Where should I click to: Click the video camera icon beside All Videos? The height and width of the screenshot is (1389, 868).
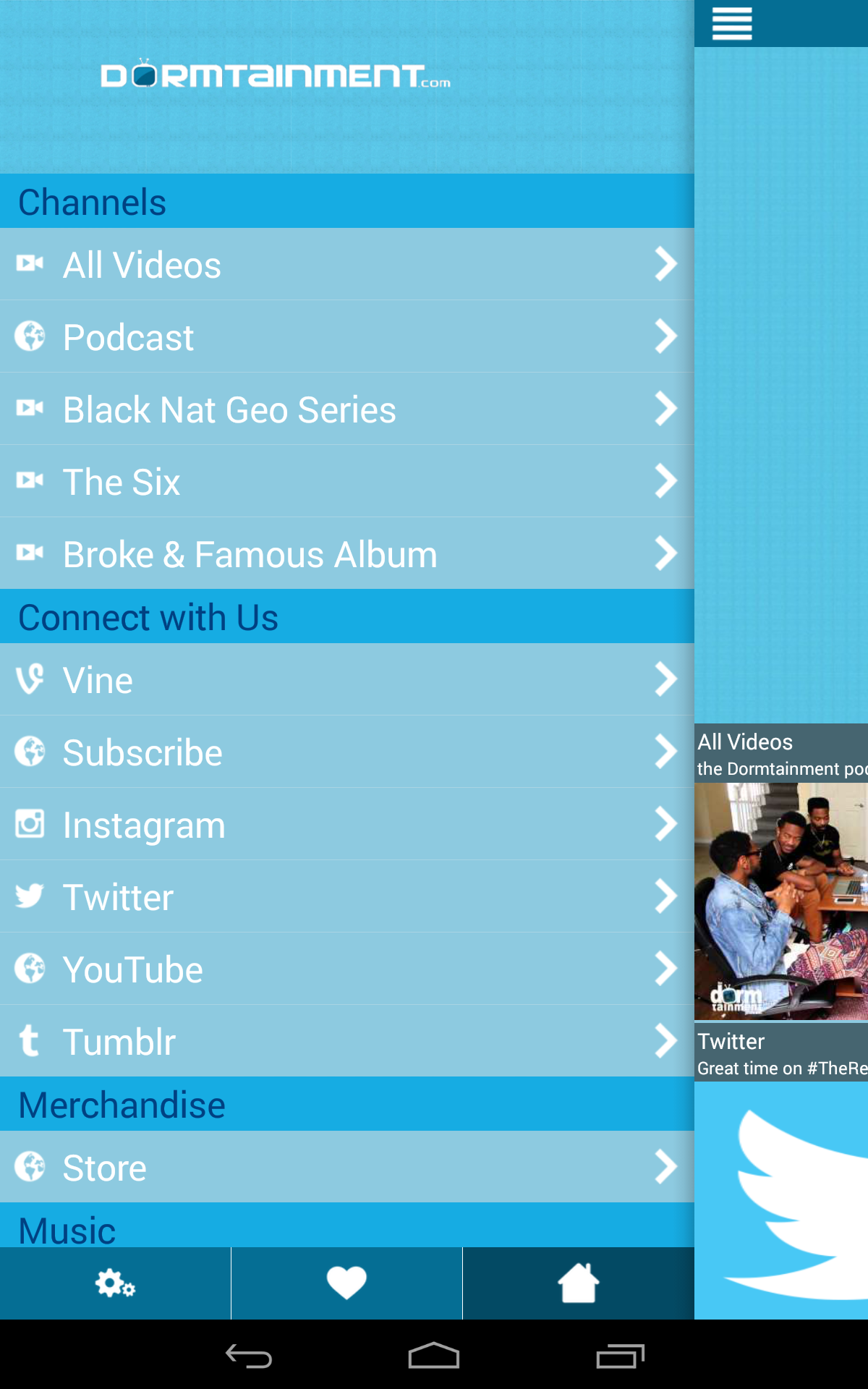(x=30, y=264)
